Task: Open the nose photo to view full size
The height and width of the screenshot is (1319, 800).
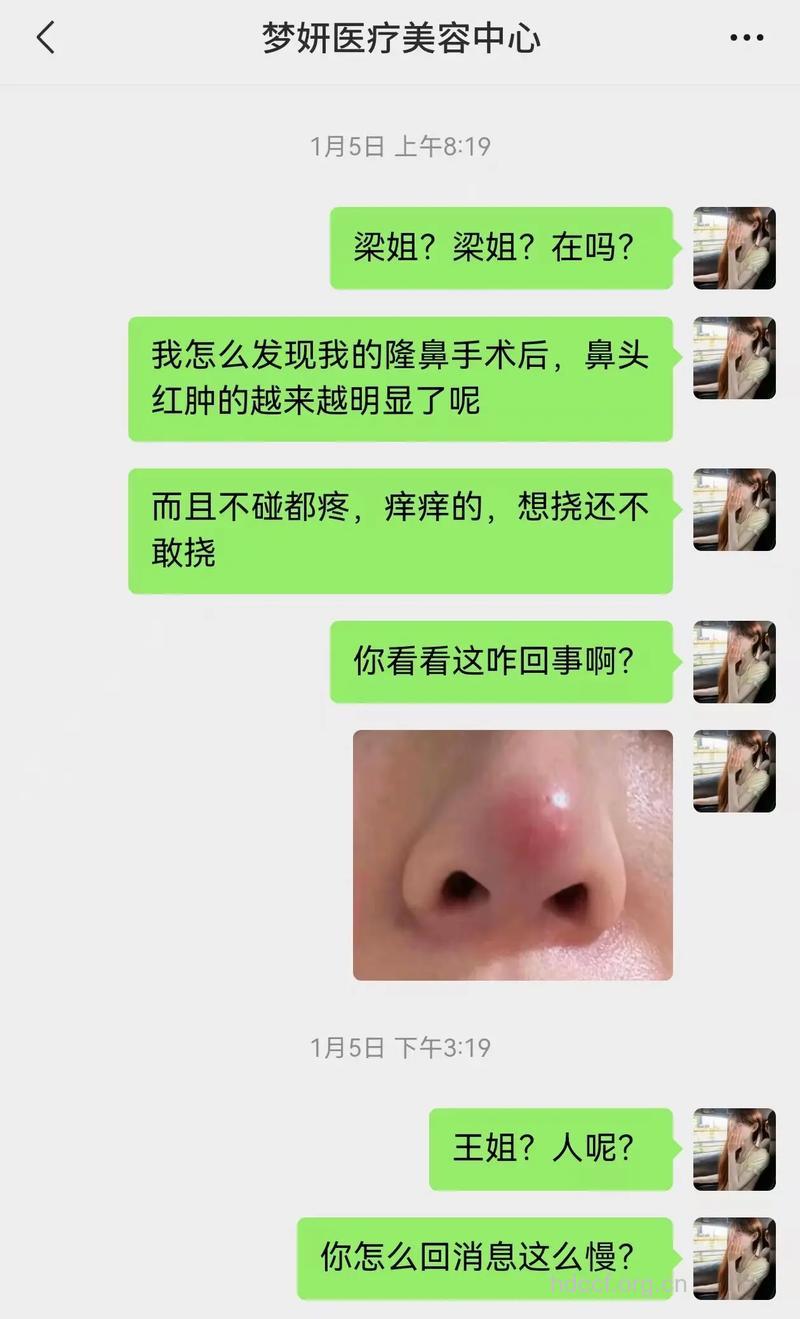Action: tap(512, 855)
